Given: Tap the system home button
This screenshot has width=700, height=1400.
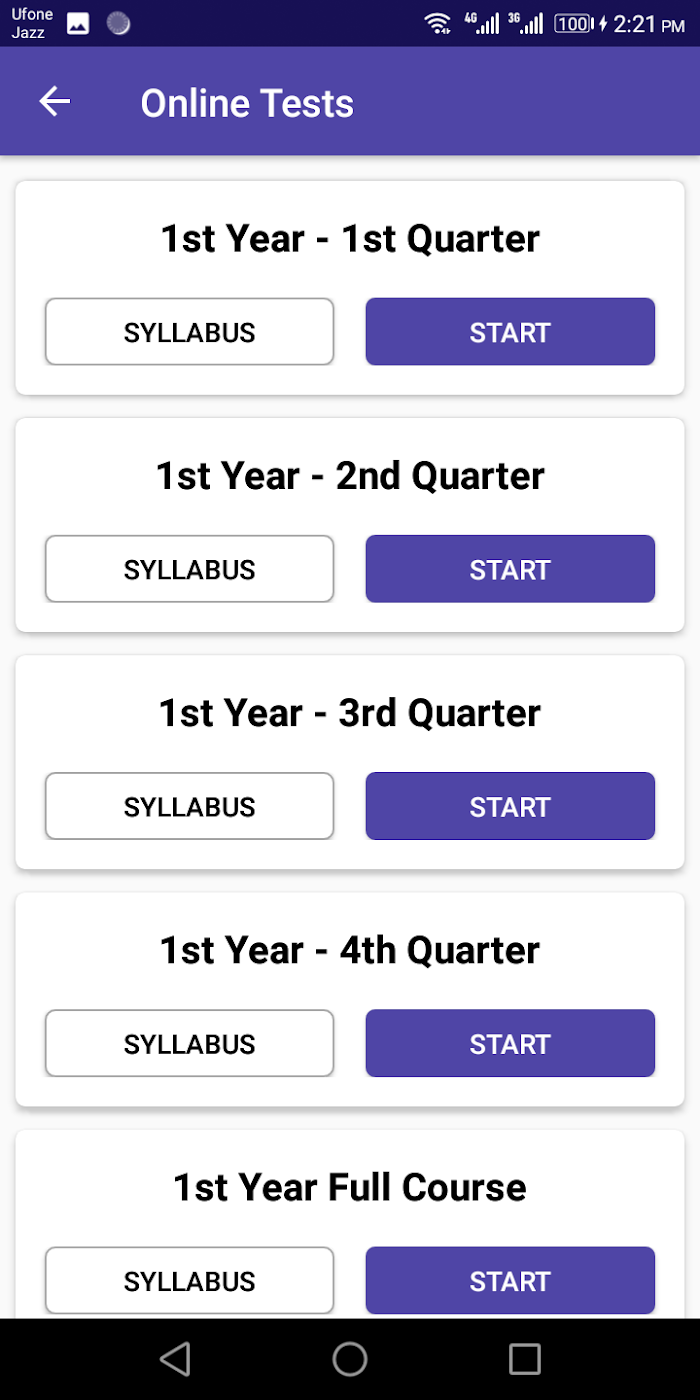Looking at the screenshot, I should 350,1358.
